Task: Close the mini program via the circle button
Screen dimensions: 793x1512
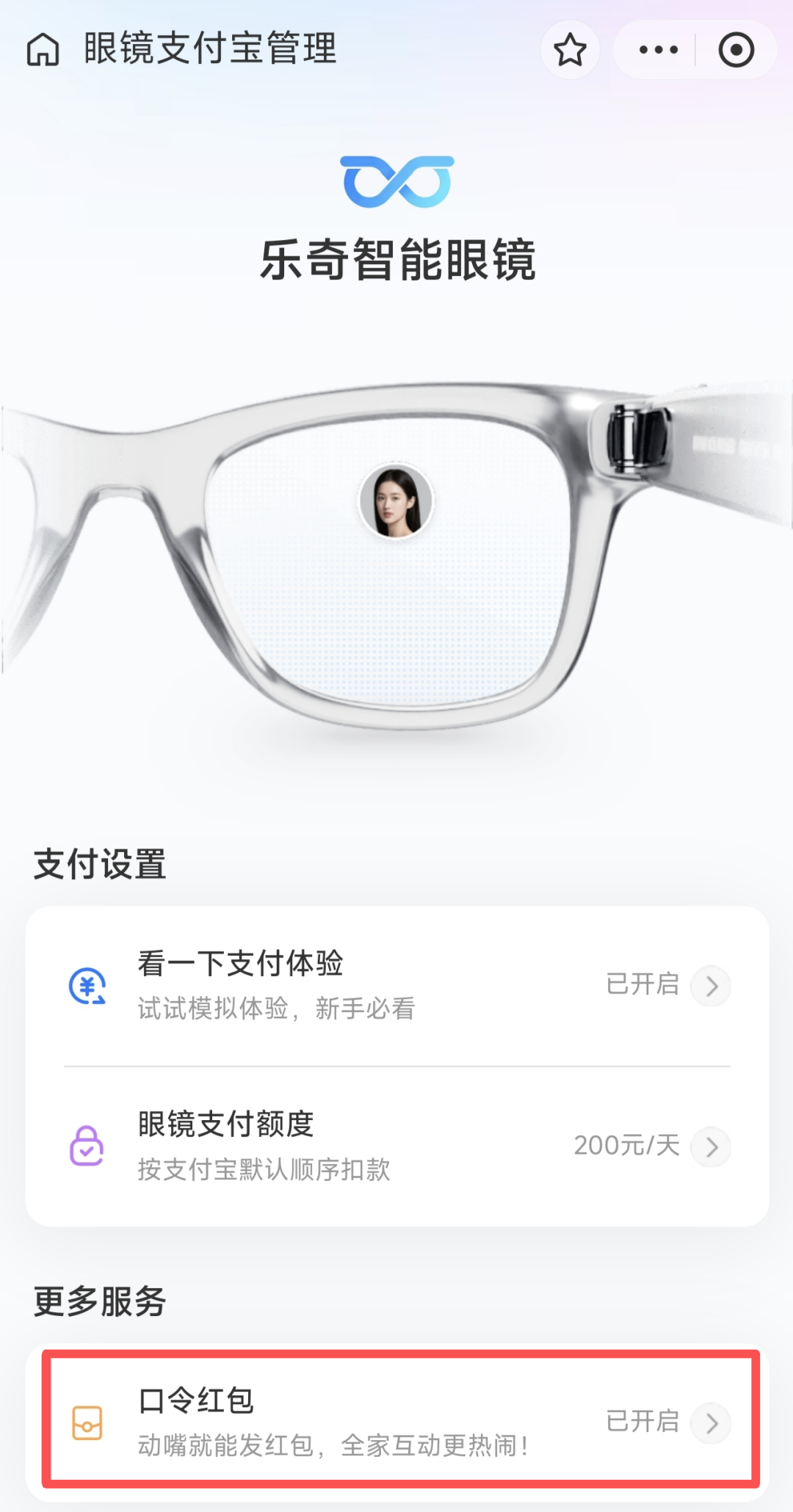Action: 736,50
